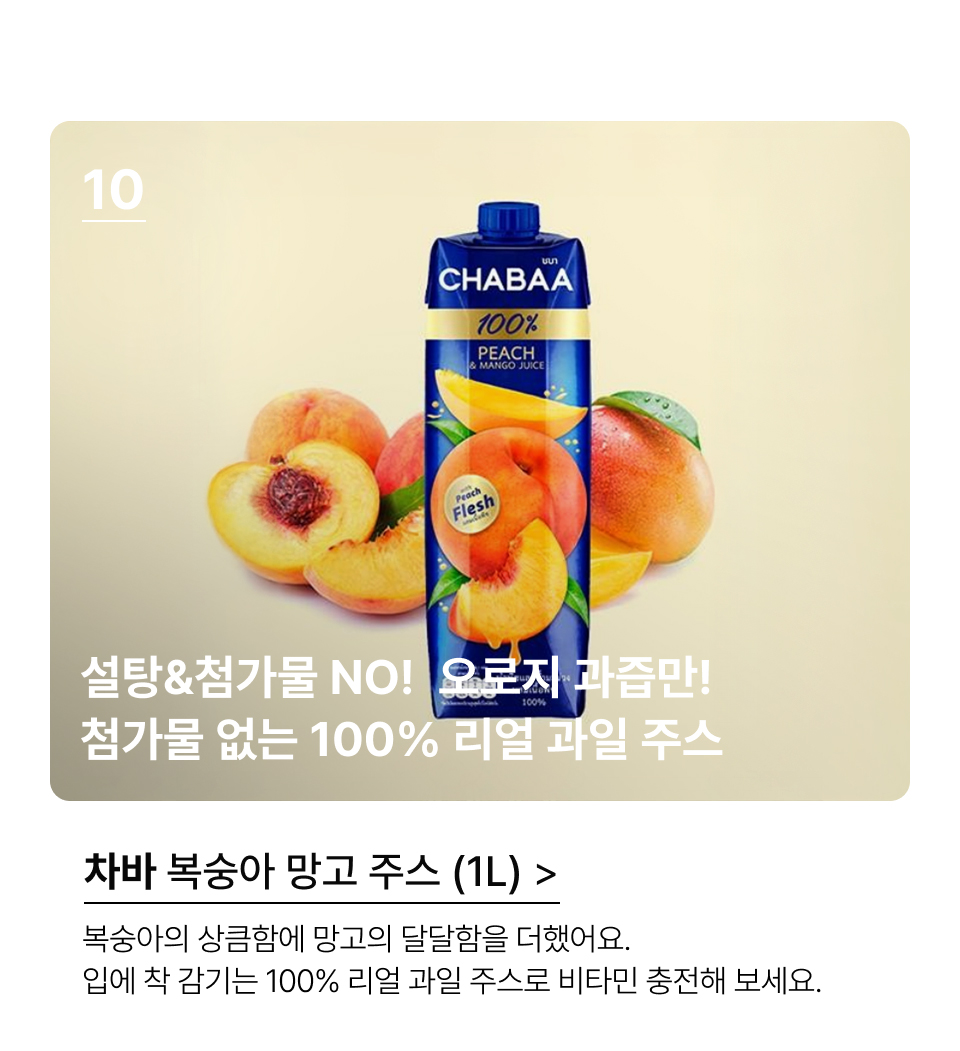Open the 차바 복숭아 망고 주스 (1L) link

[320, 873]
